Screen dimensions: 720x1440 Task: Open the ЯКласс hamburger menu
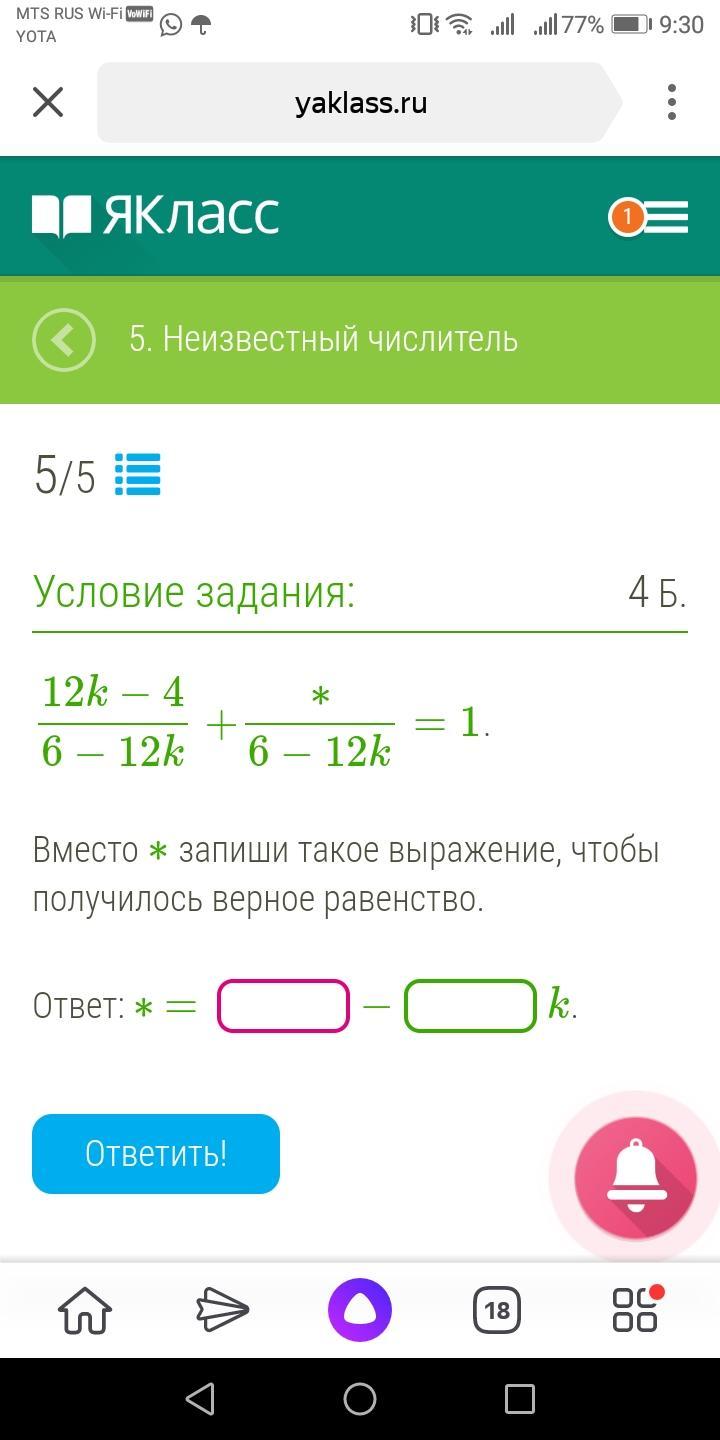[x=664, y=217]
